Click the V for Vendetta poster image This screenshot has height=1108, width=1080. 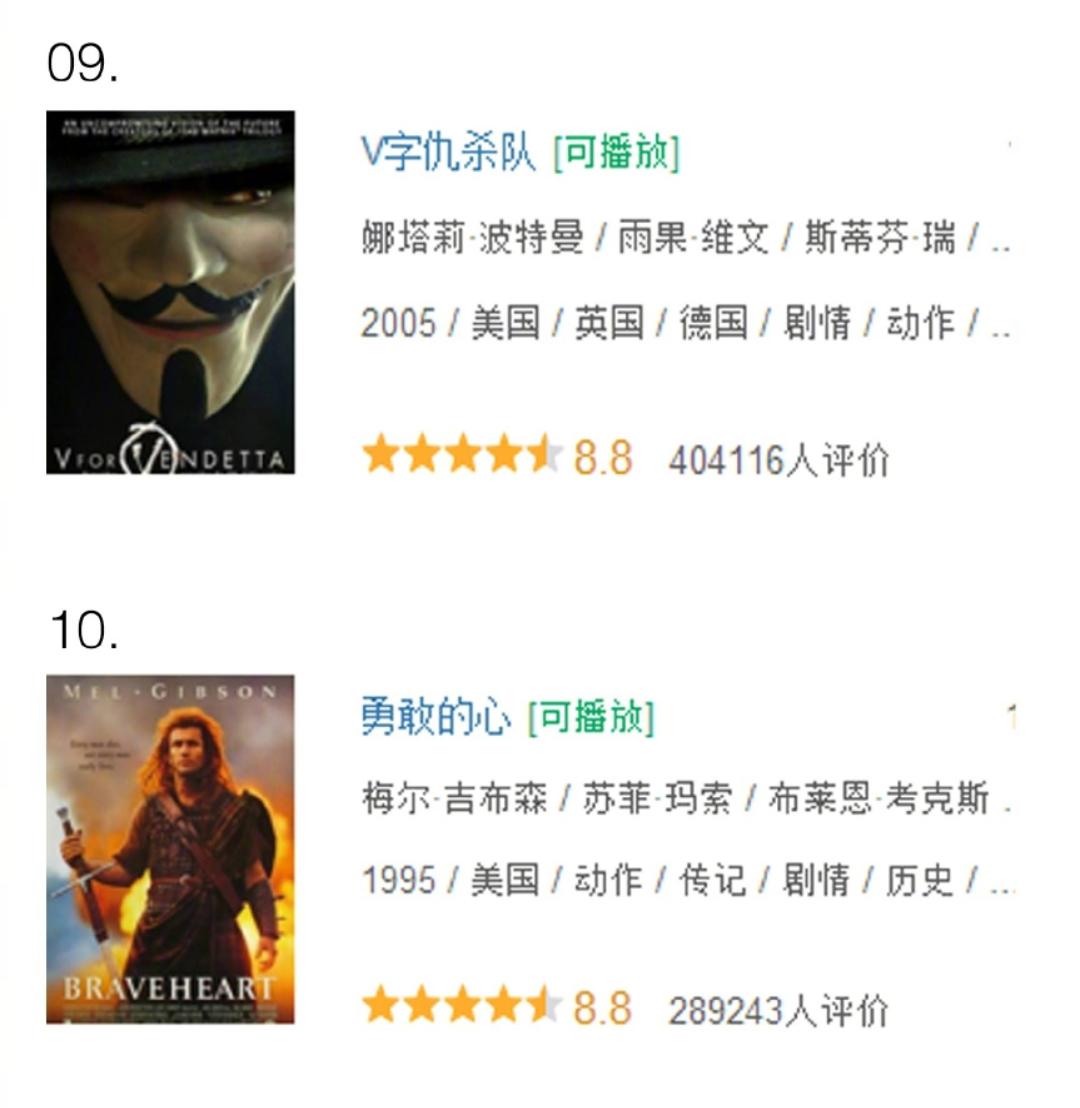pyautogui.click(x=172, y=296)
